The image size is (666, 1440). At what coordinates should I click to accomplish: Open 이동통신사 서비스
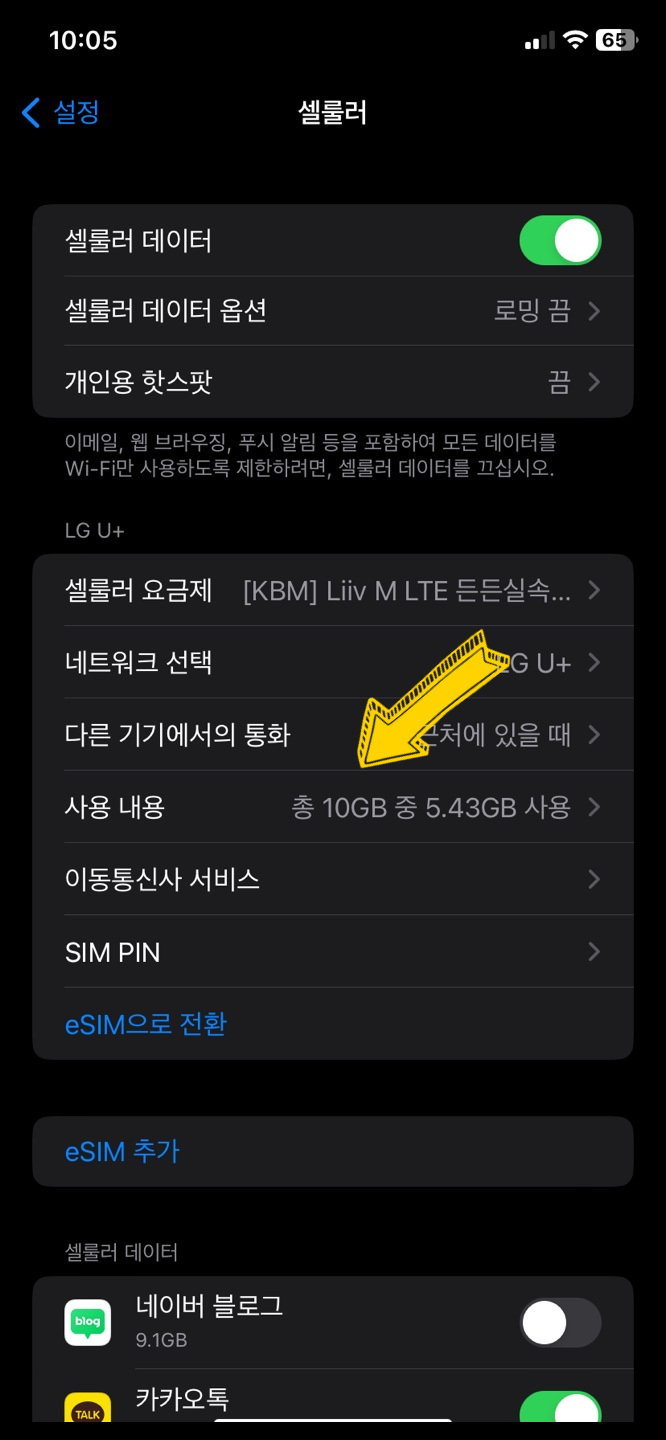click(x=333, y=878)
